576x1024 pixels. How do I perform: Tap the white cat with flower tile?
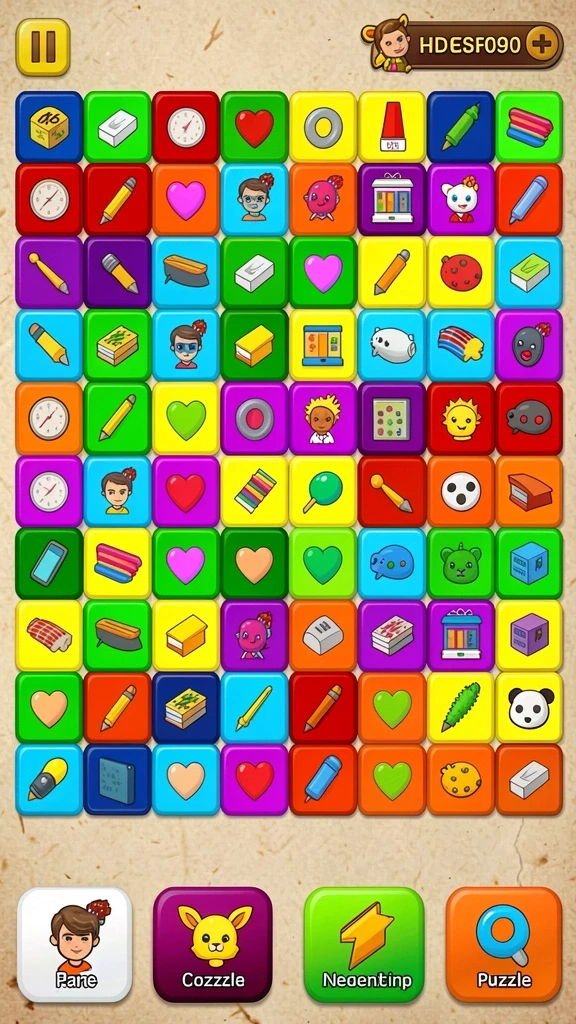click(x=461, y=200)
